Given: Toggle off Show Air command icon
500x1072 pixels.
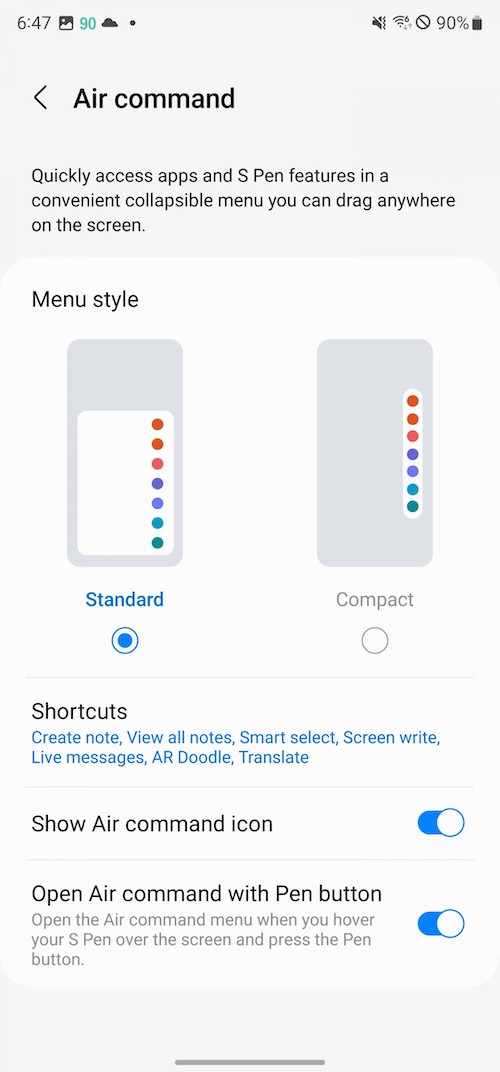Looking at the screenshot, I should coord(440,823).
